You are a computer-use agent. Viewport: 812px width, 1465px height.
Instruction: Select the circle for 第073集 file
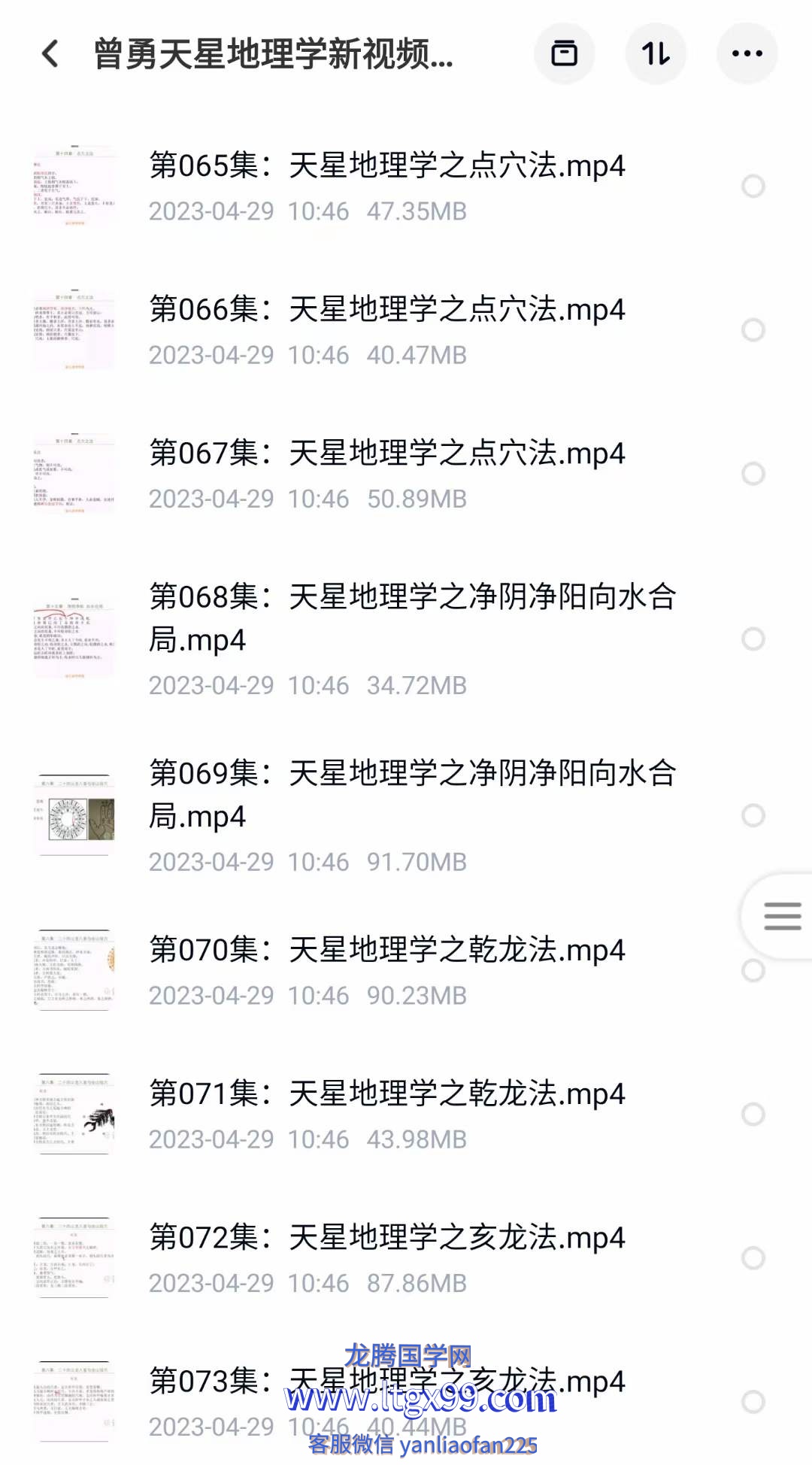click(753, 1402)
